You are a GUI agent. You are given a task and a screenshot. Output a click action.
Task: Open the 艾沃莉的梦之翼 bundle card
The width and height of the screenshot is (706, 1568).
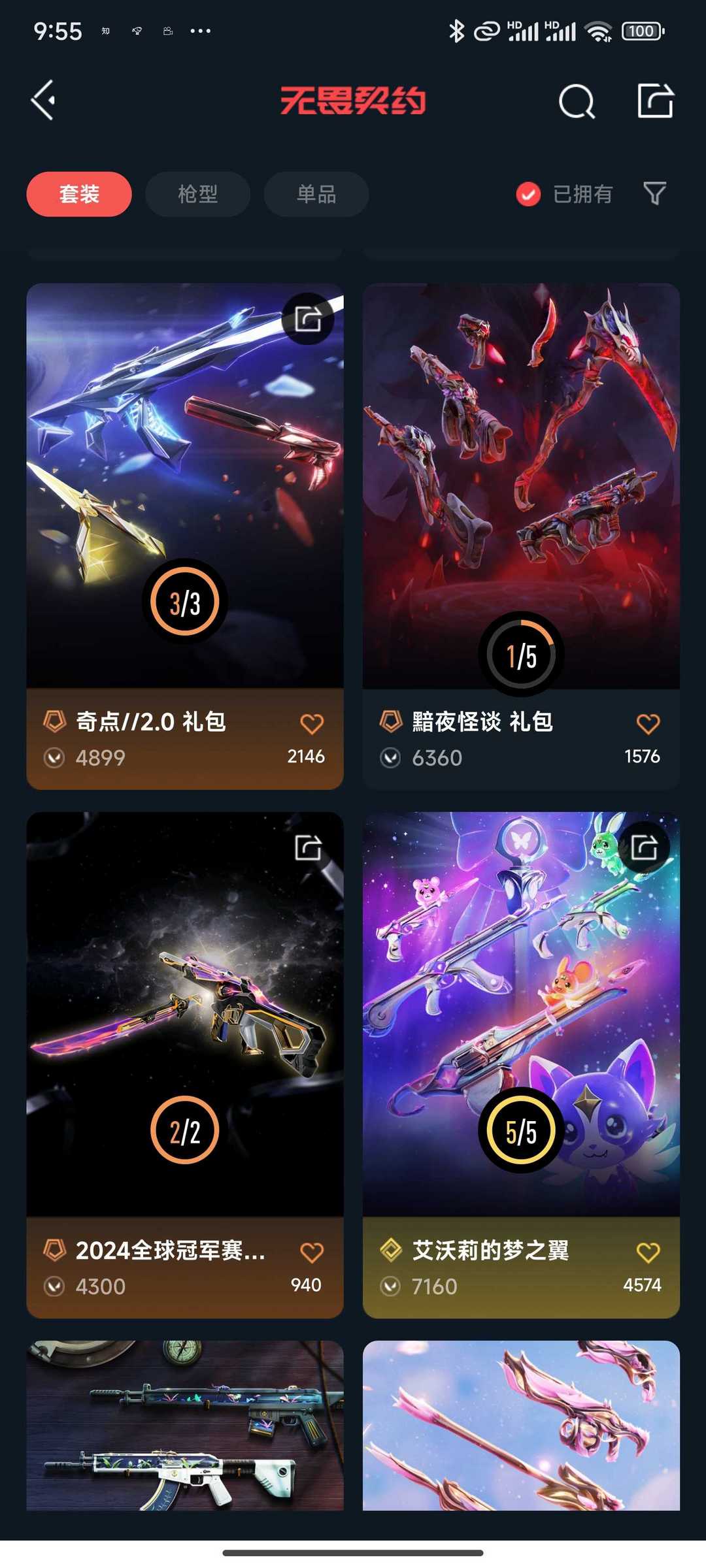(x=521, y=1013)
